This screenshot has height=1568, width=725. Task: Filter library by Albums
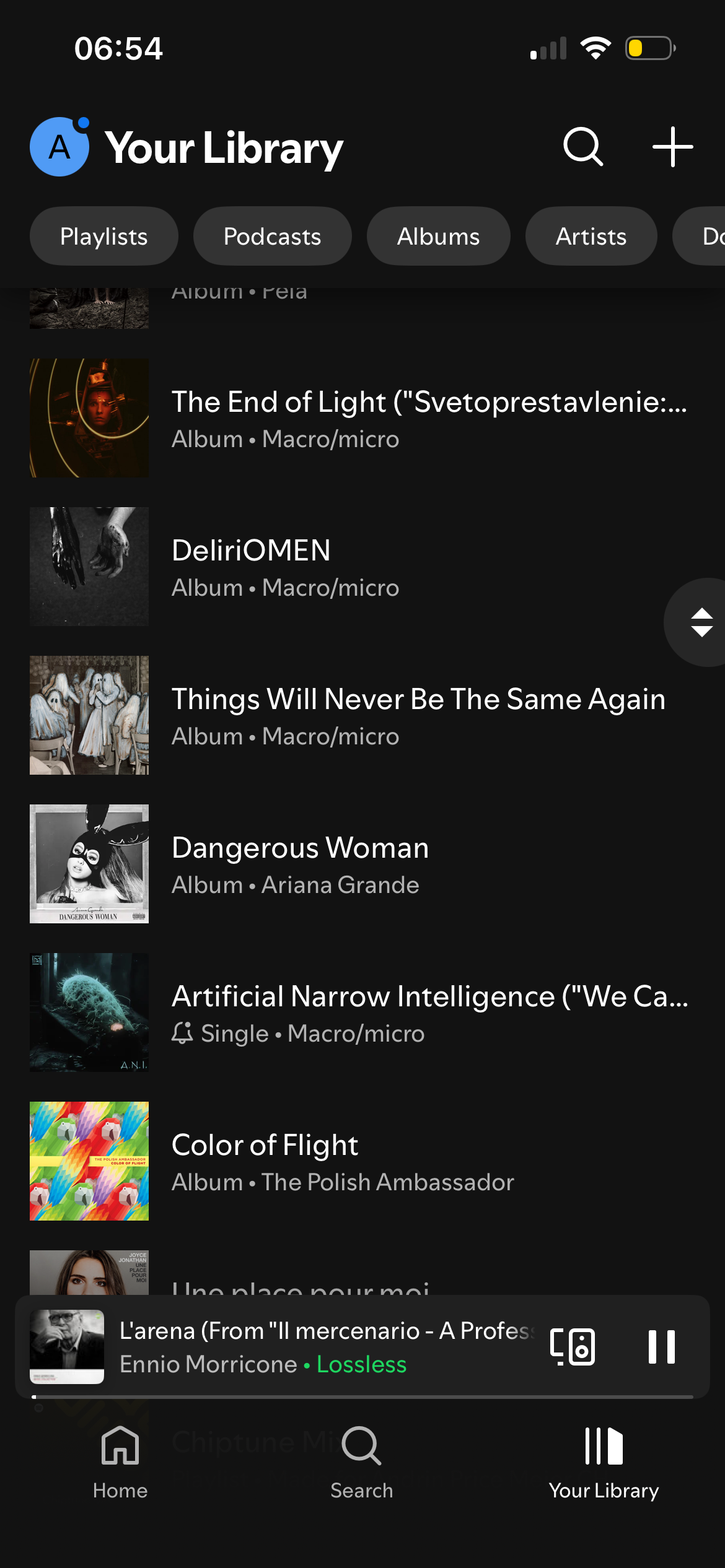(x=438, y=237)
